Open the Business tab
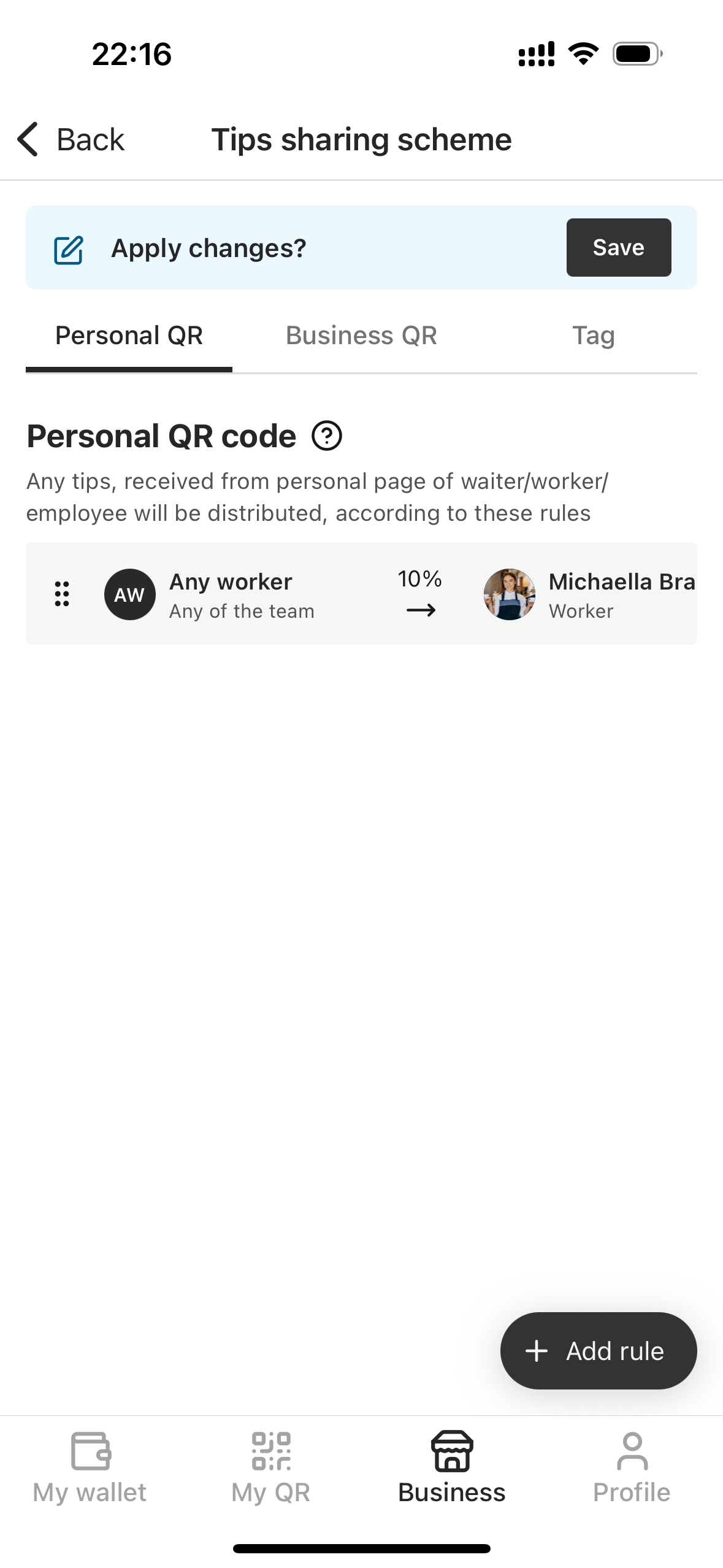Screen dimensions: 723x1568 [x=452, y=1466]
